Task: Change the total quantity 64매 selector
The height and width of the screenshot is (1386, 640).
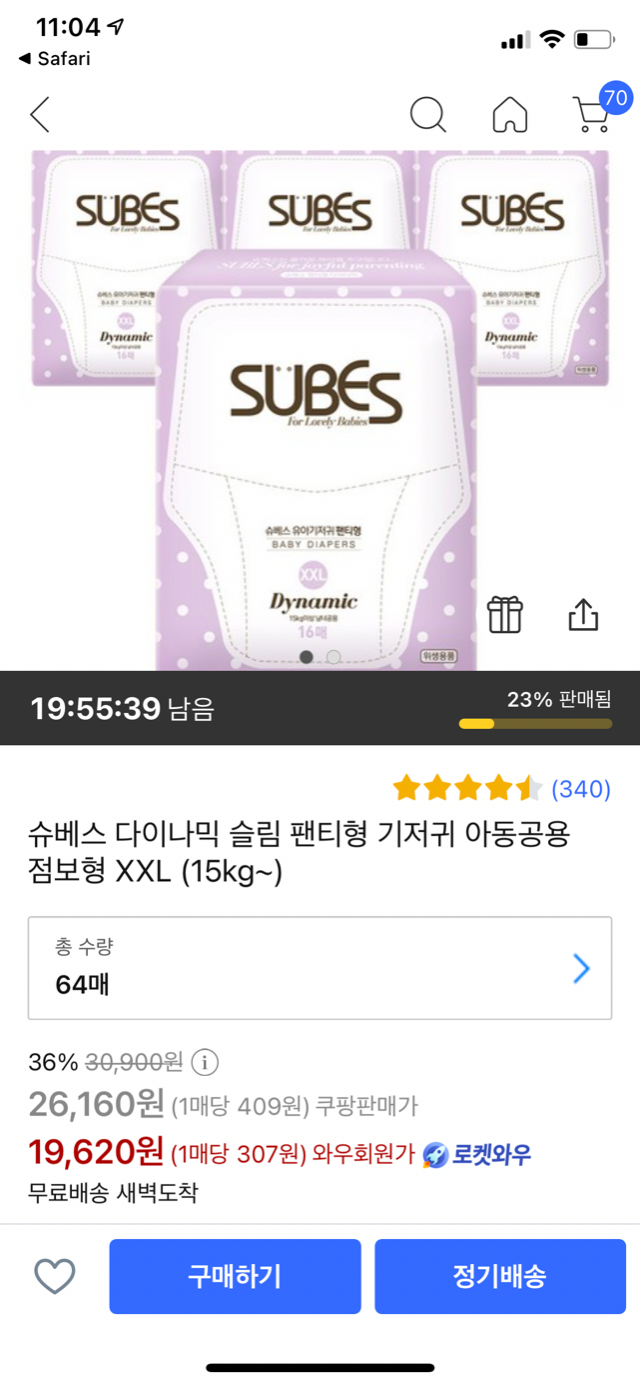Action: coord(320,967)
